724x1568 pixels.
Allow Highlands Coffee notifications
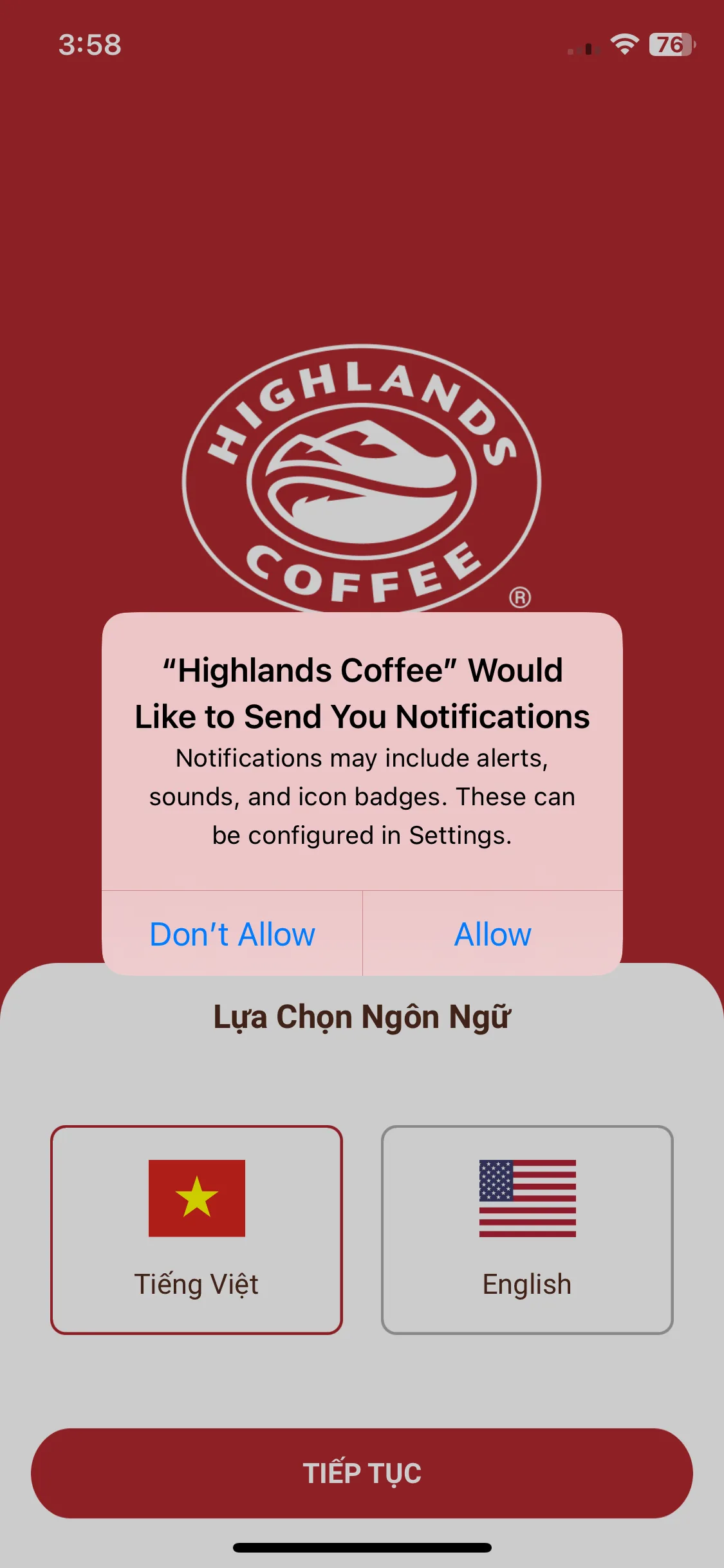tap(492, 934)
